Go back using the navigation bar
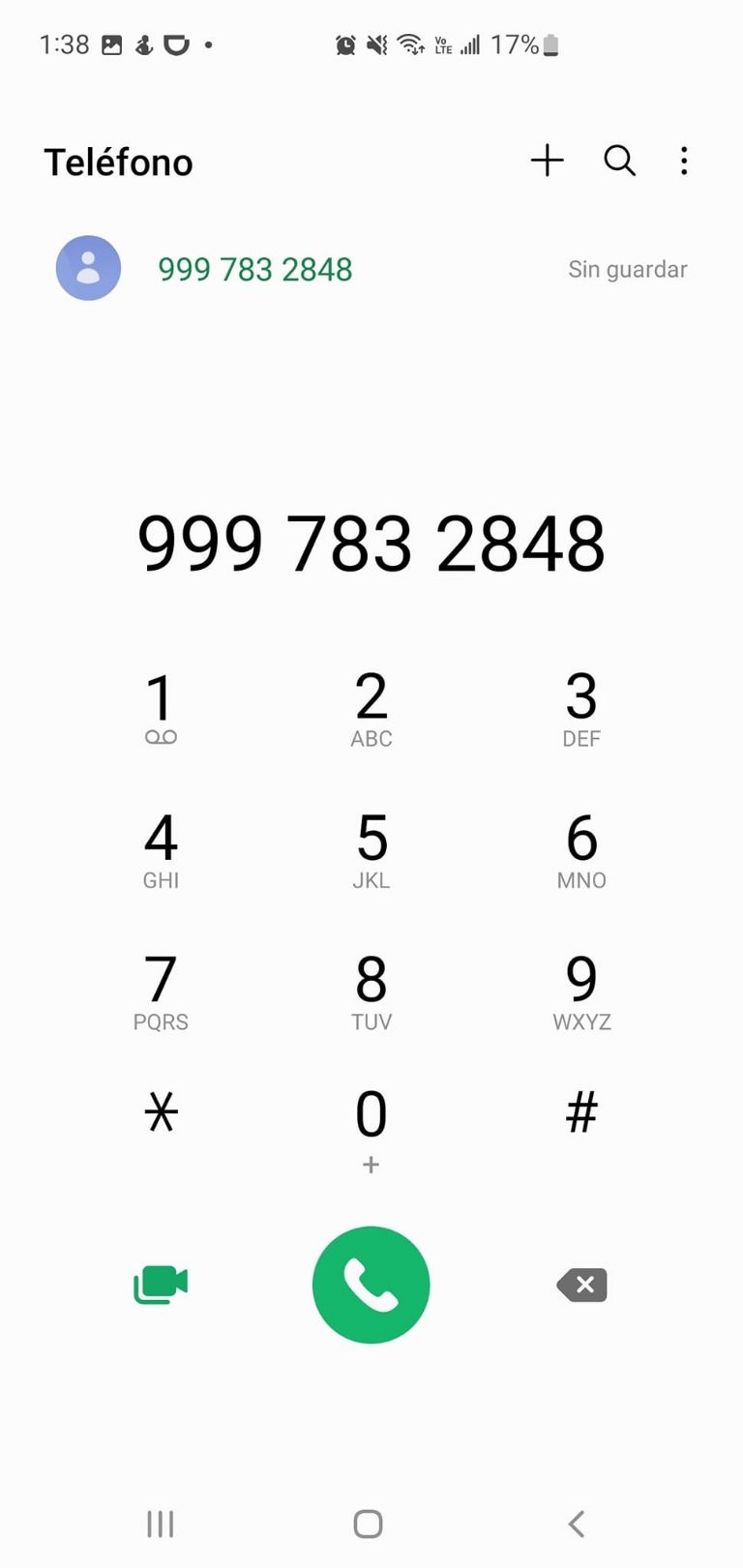Screen dimensions: 743x1568 click(577, 1524)
